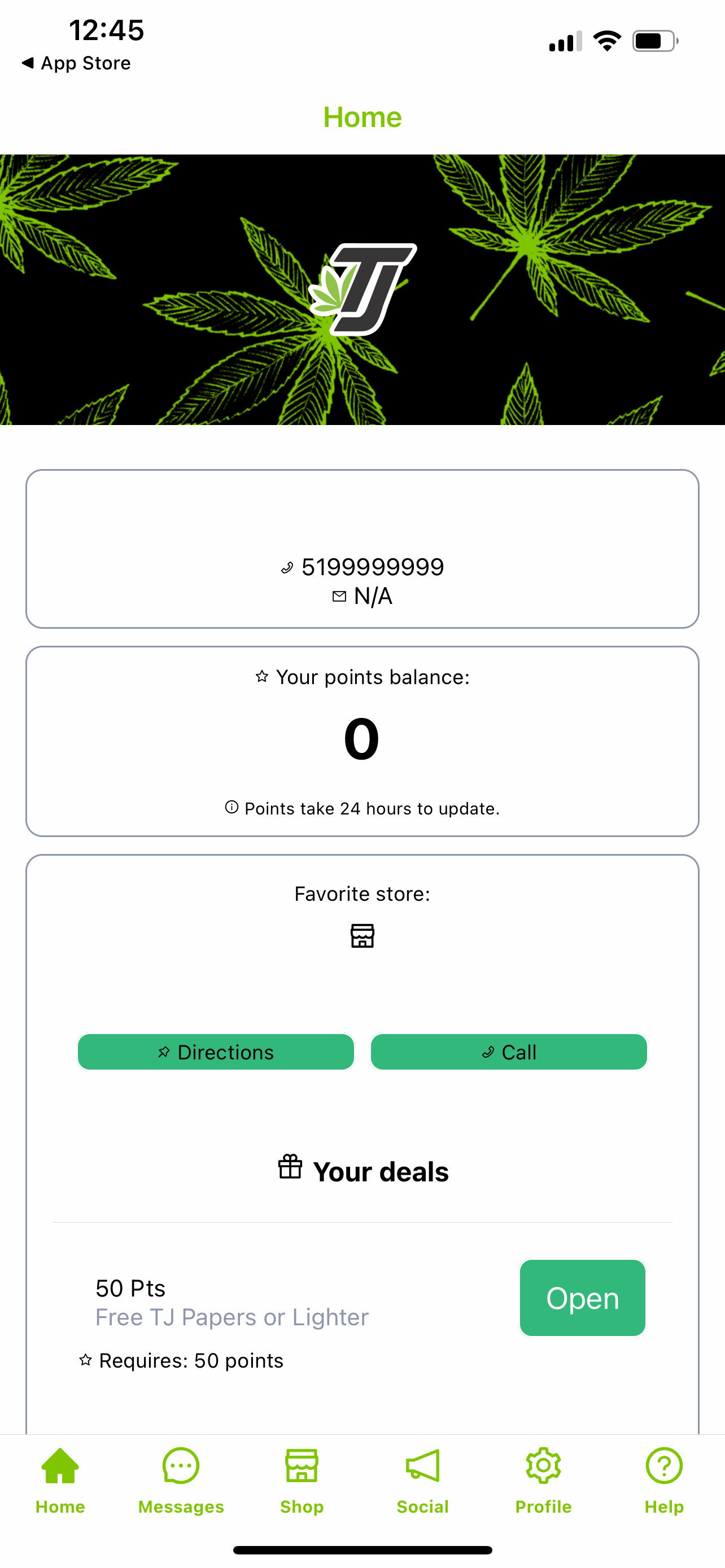The width and height of the screenshot is (725, 1568).
Task: Open the Free TJ Papers or Lighter deal
Action: pos(582,1298)
